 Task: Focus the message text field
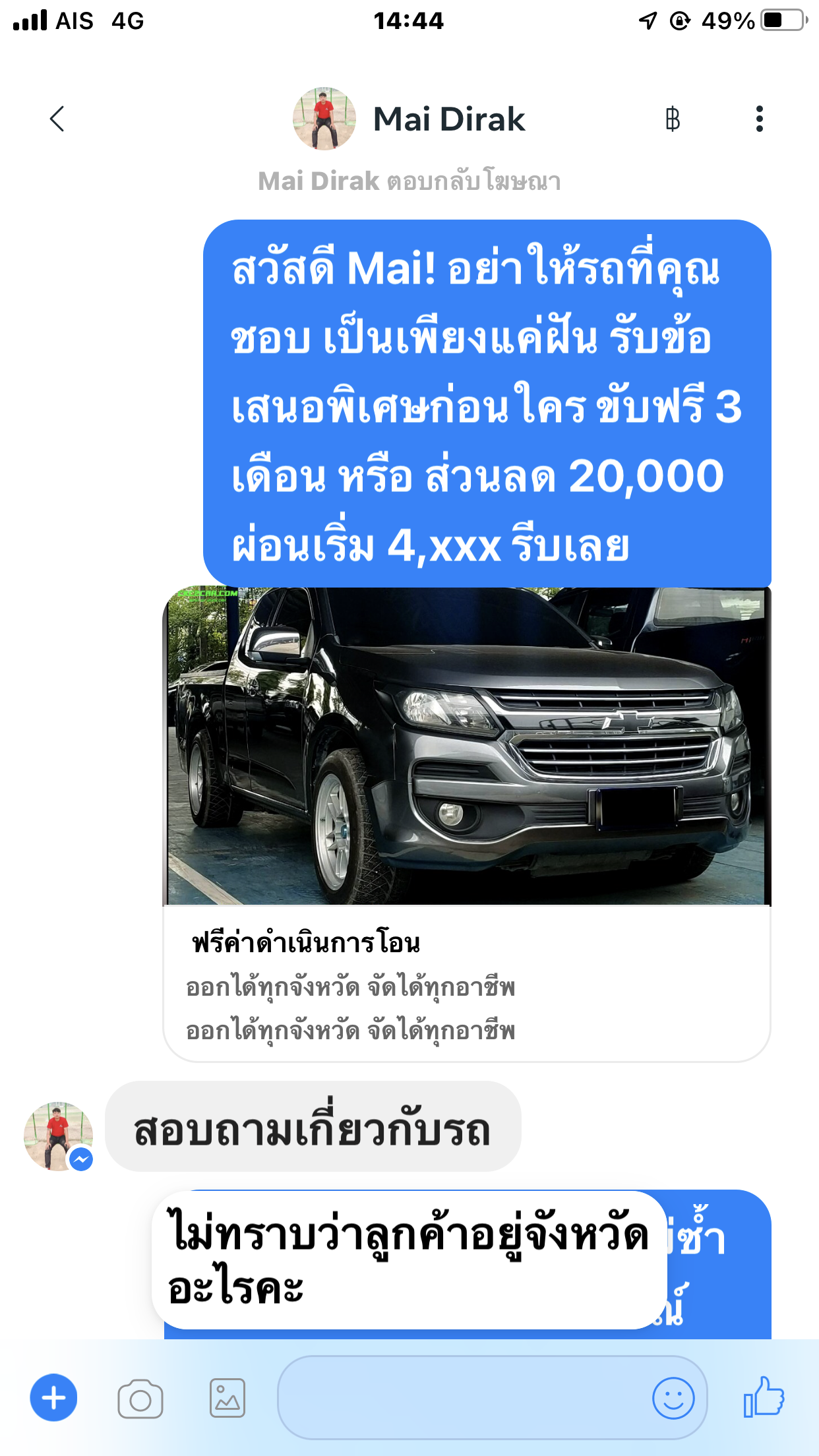click(x=462, y=1397)
